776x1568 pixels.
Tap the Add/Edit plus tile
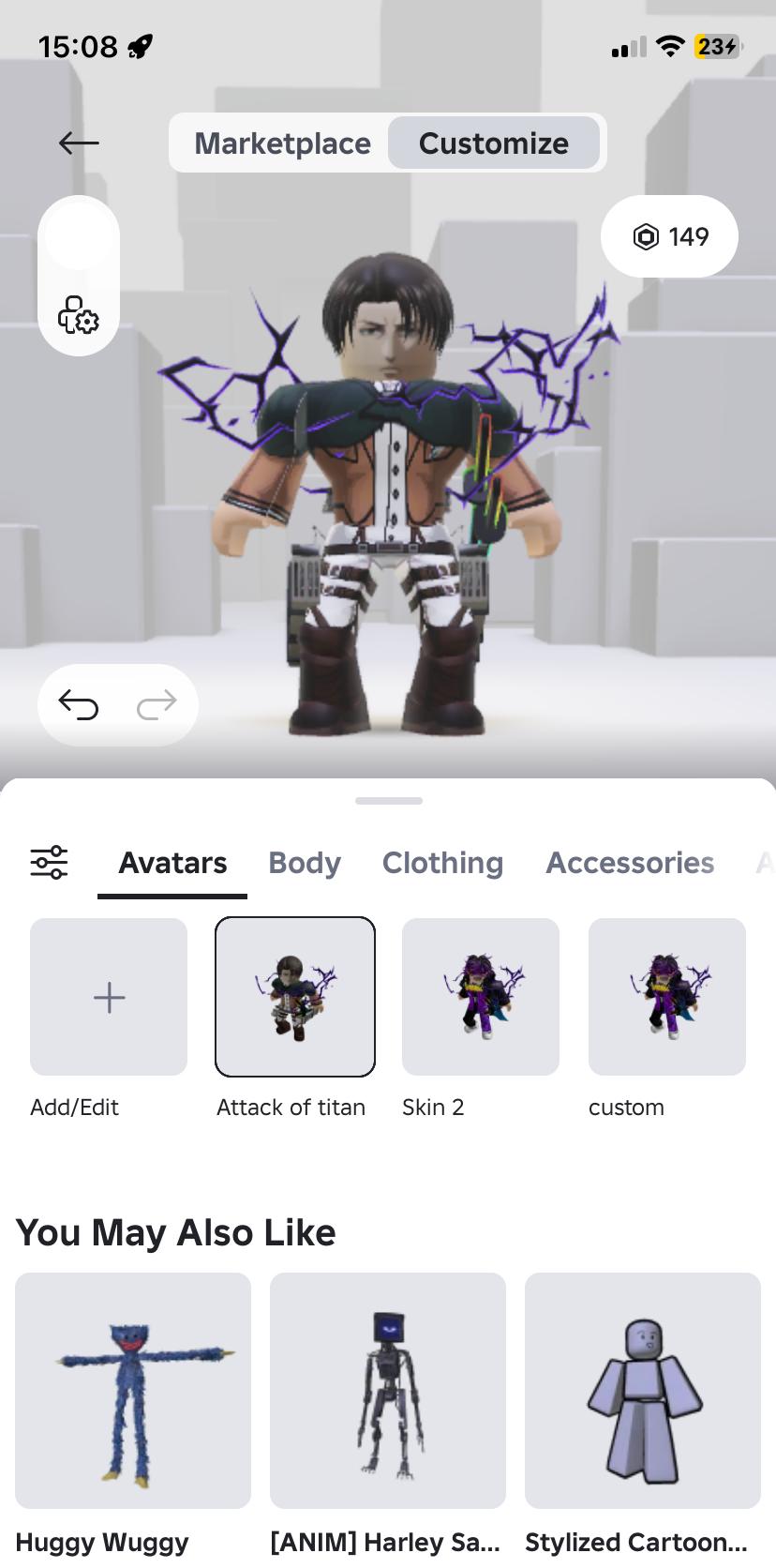point(109,997)
